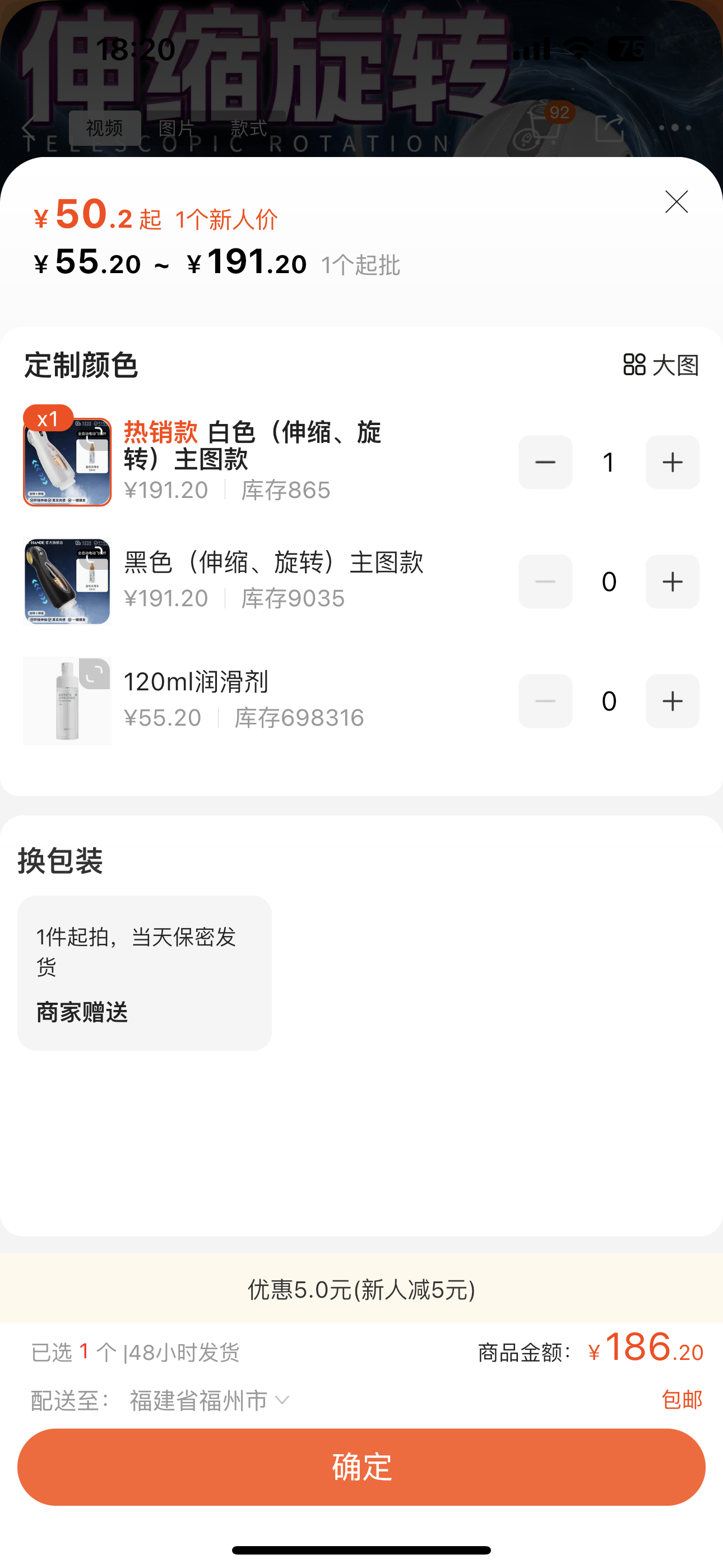This screenshot has width=723, height=1568.
Task: Change delivery address 福建省福州市
Action: [208, 1400]
